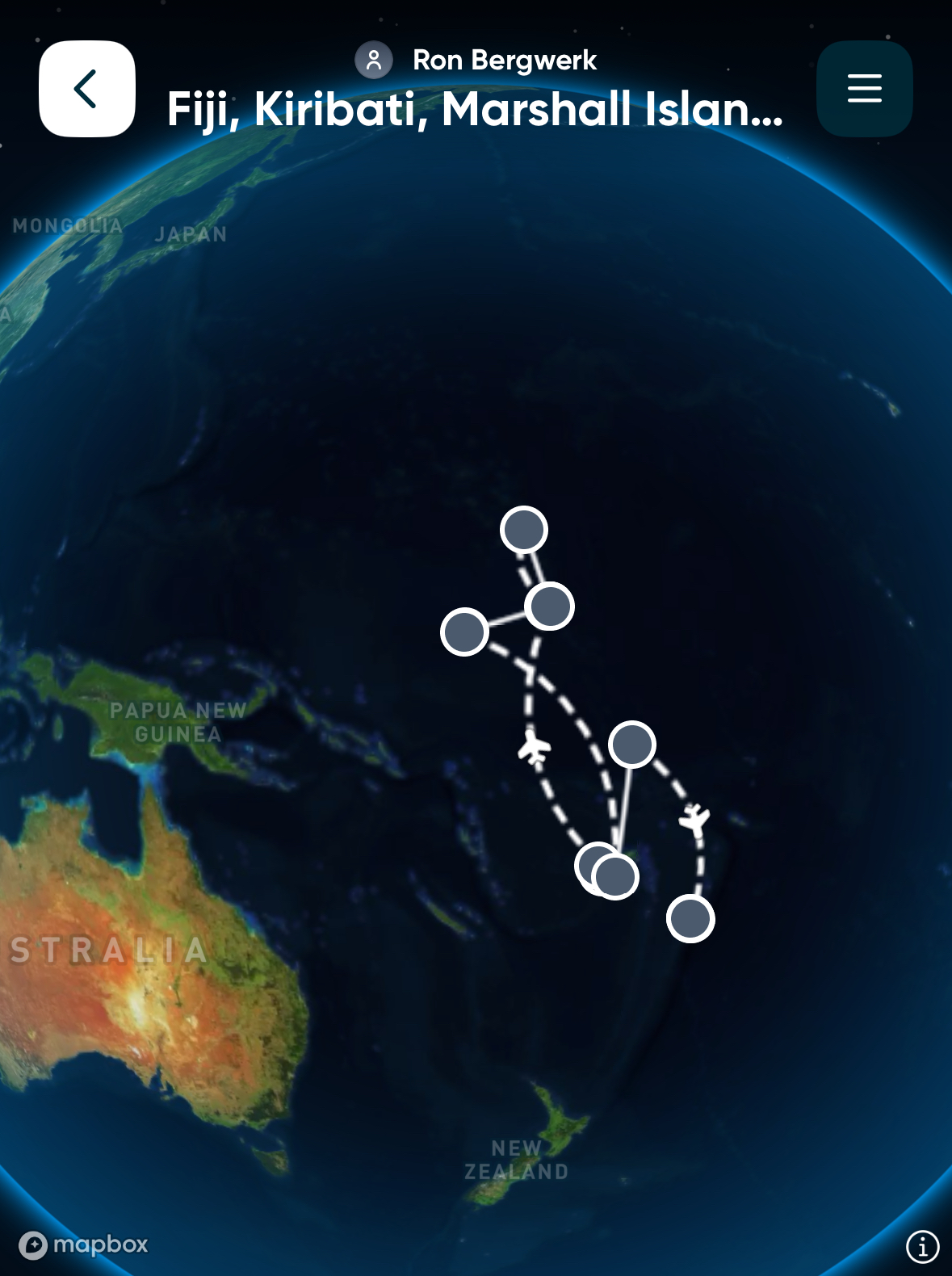Screen dimensions: 952x1276
Task: Select the southeasternmost trip stop marker
Action: [690, 918]
